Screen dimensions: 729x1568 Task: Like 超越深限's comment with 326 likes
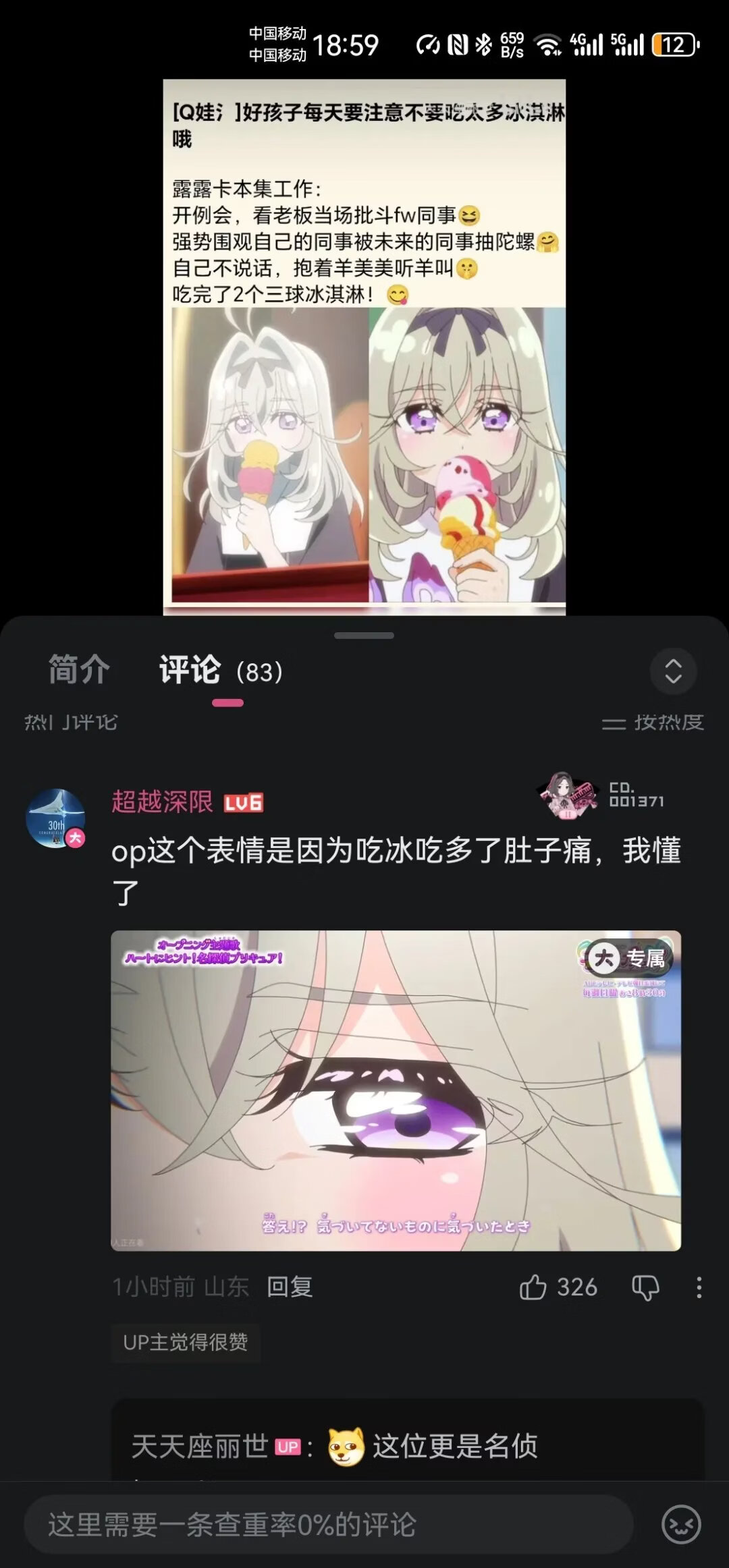coord(533,1287)
